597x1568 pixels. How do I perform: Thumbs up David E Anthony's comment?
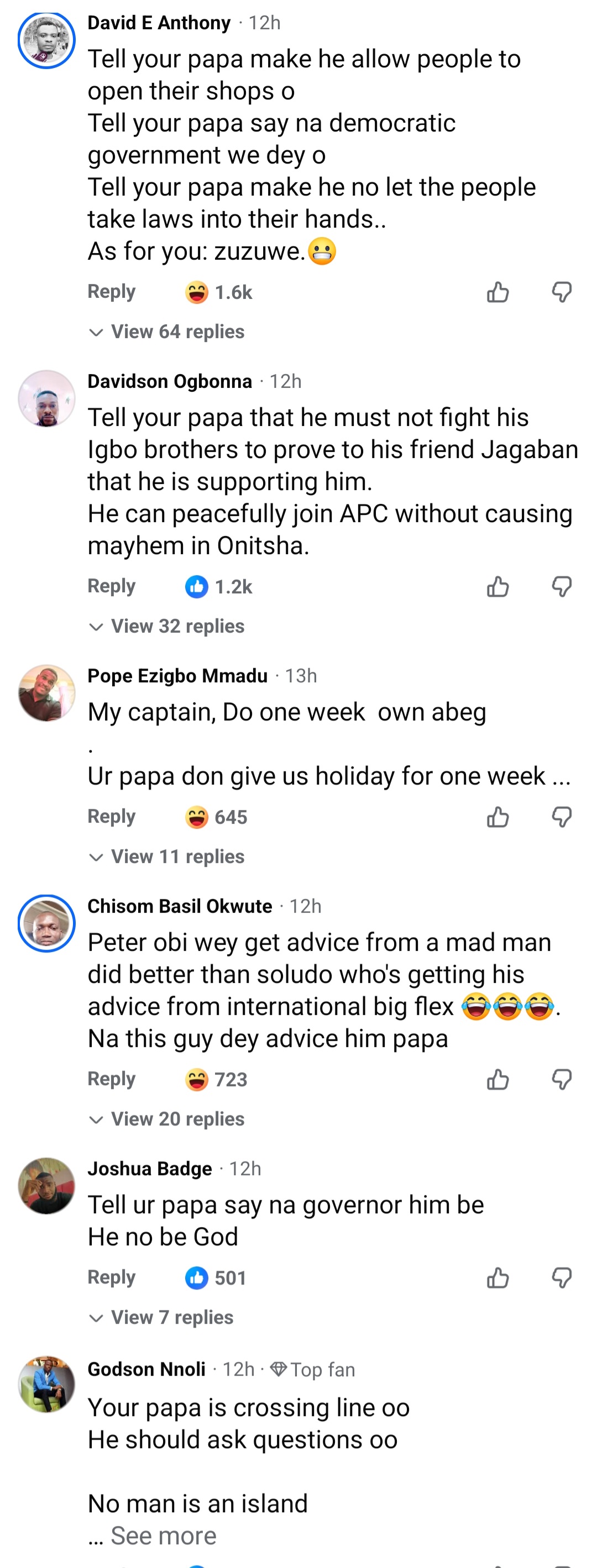[x=498, y=293]
